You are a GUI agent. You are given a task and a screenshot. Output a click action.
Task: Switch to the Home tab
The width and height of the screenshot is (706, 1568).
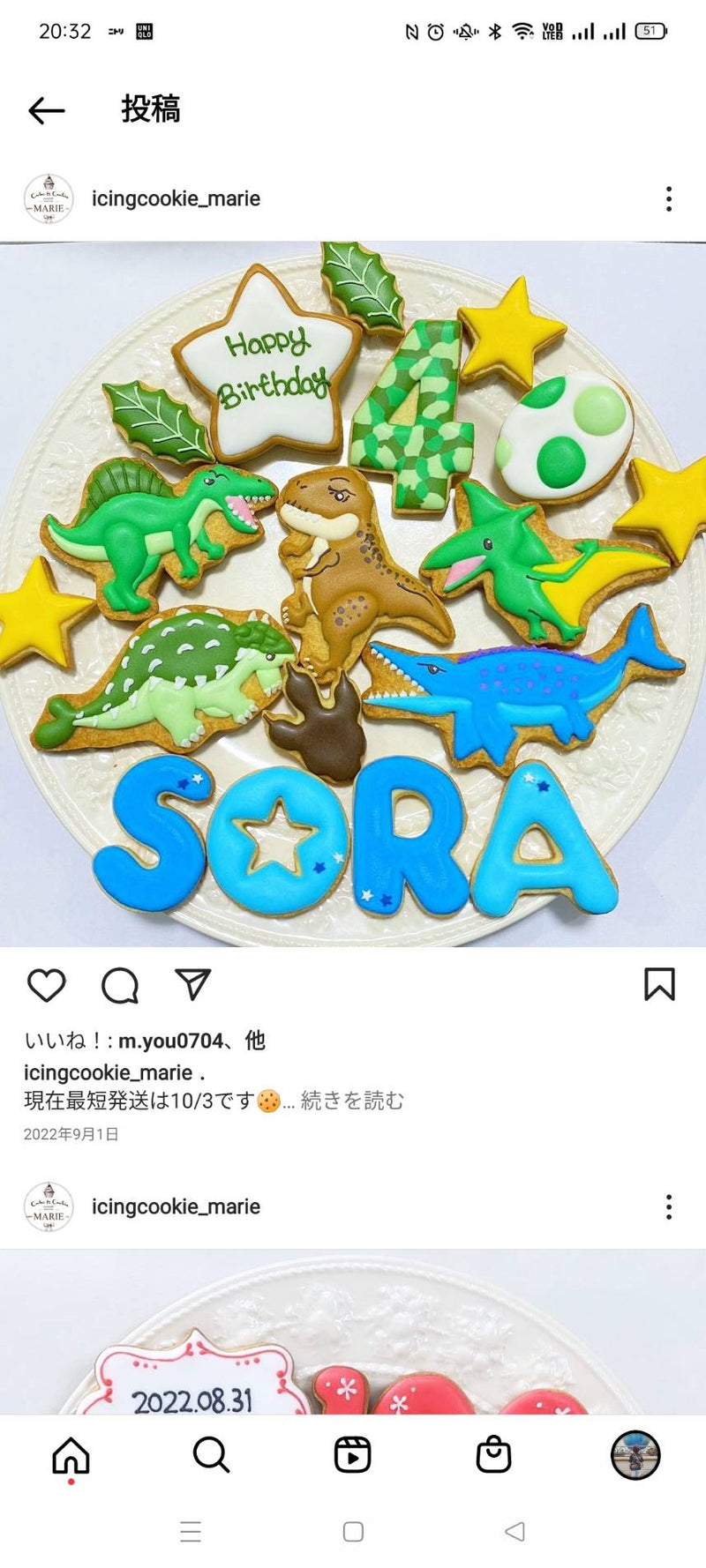(71, 1455)
